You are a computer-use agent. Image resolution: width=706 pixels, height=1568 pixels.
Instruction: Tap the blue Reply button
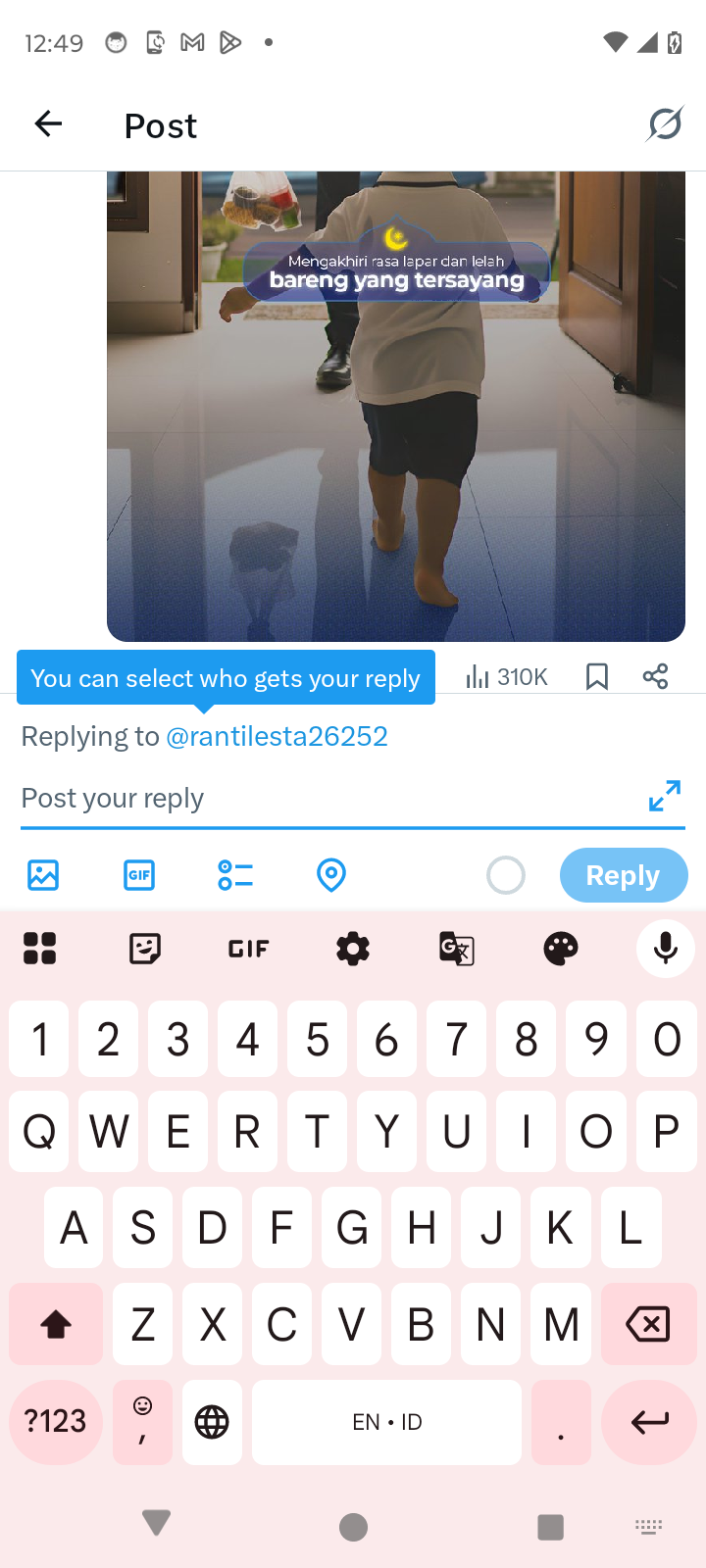tap(623, 875)
